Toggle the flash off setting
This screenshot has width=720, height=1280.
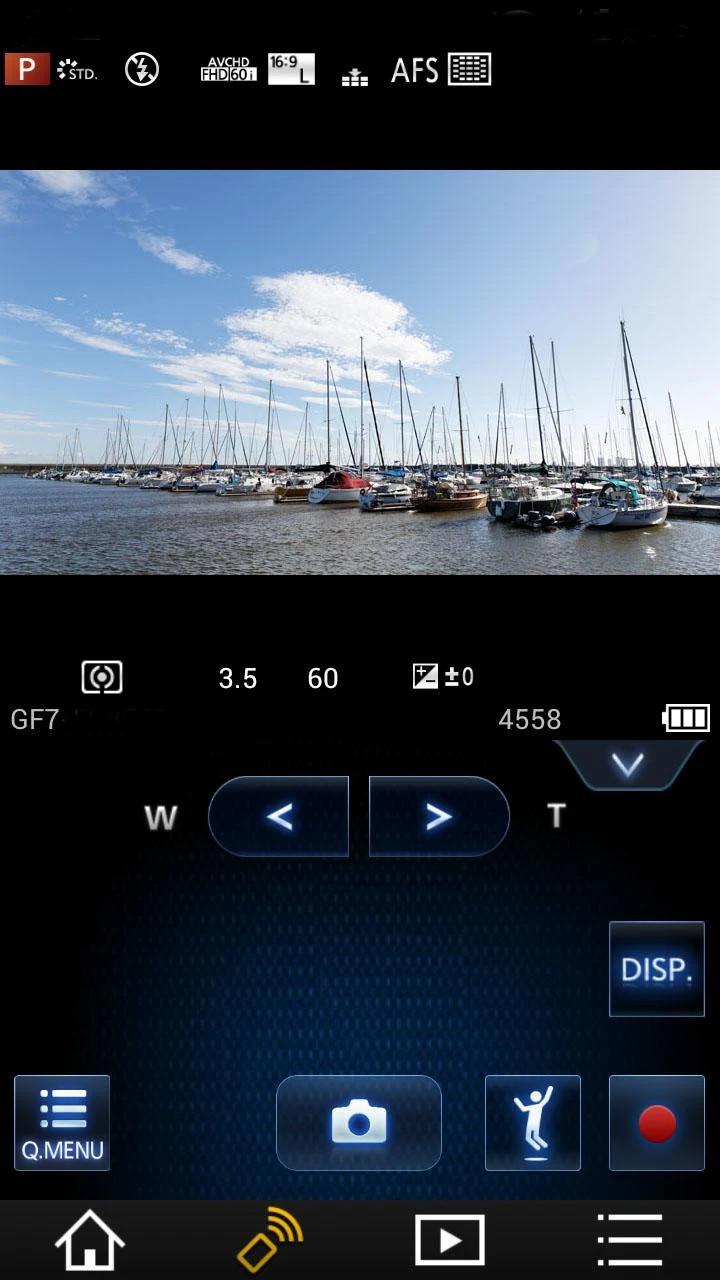(142, 68)
